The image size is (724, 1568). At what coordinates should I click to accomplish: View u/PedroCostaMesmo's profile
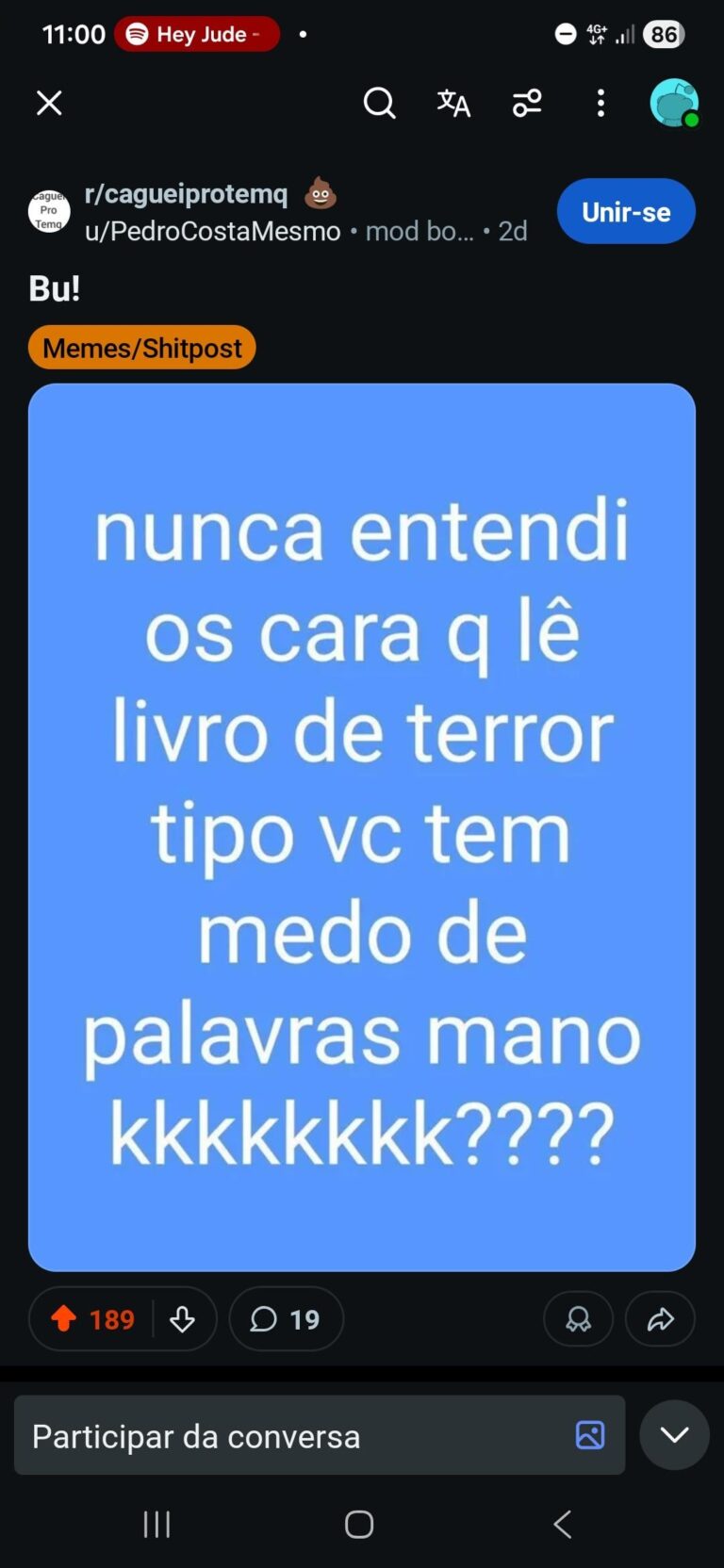coord(212,231)
